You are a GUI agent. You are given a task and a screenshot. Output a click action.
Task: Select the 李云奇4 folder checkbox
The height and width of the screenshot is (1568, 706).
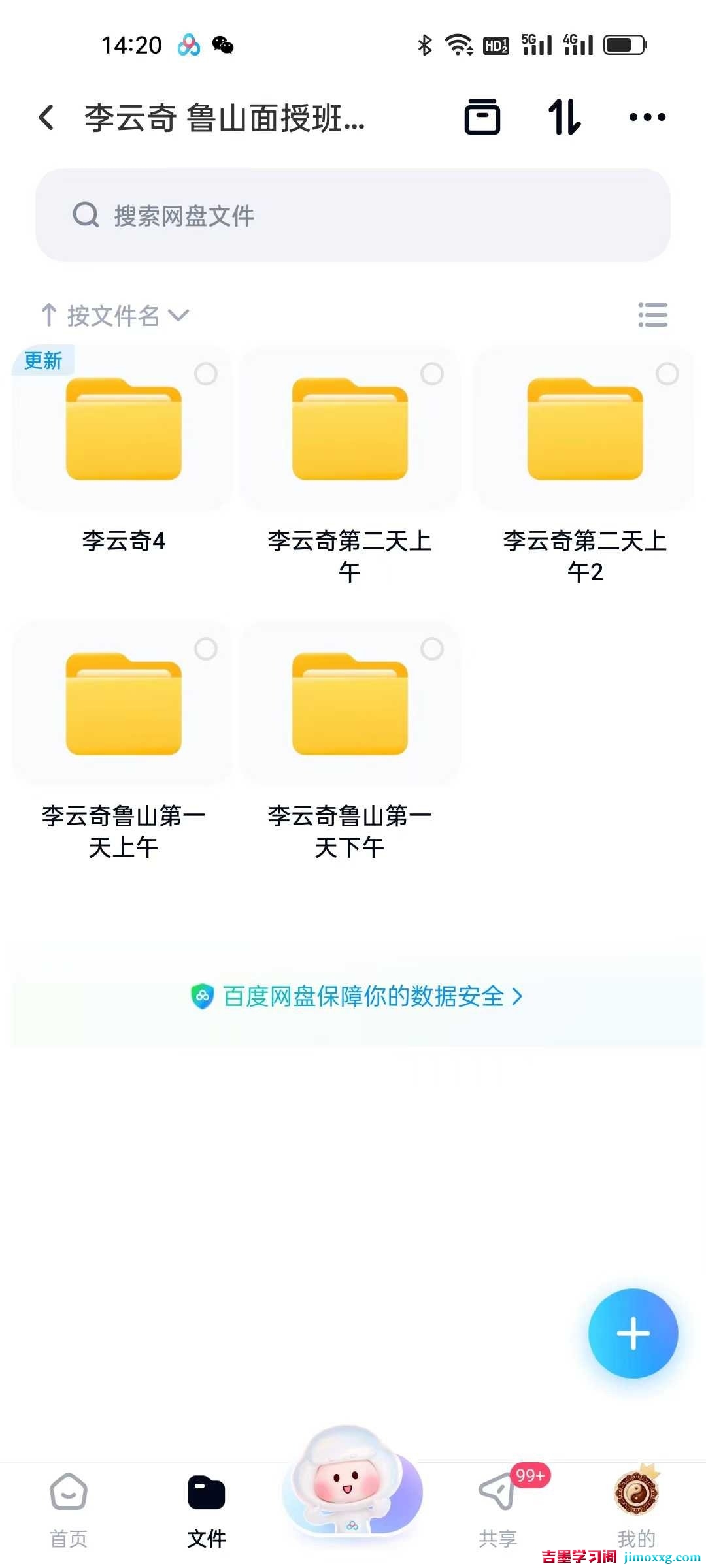tap(207, 373)
